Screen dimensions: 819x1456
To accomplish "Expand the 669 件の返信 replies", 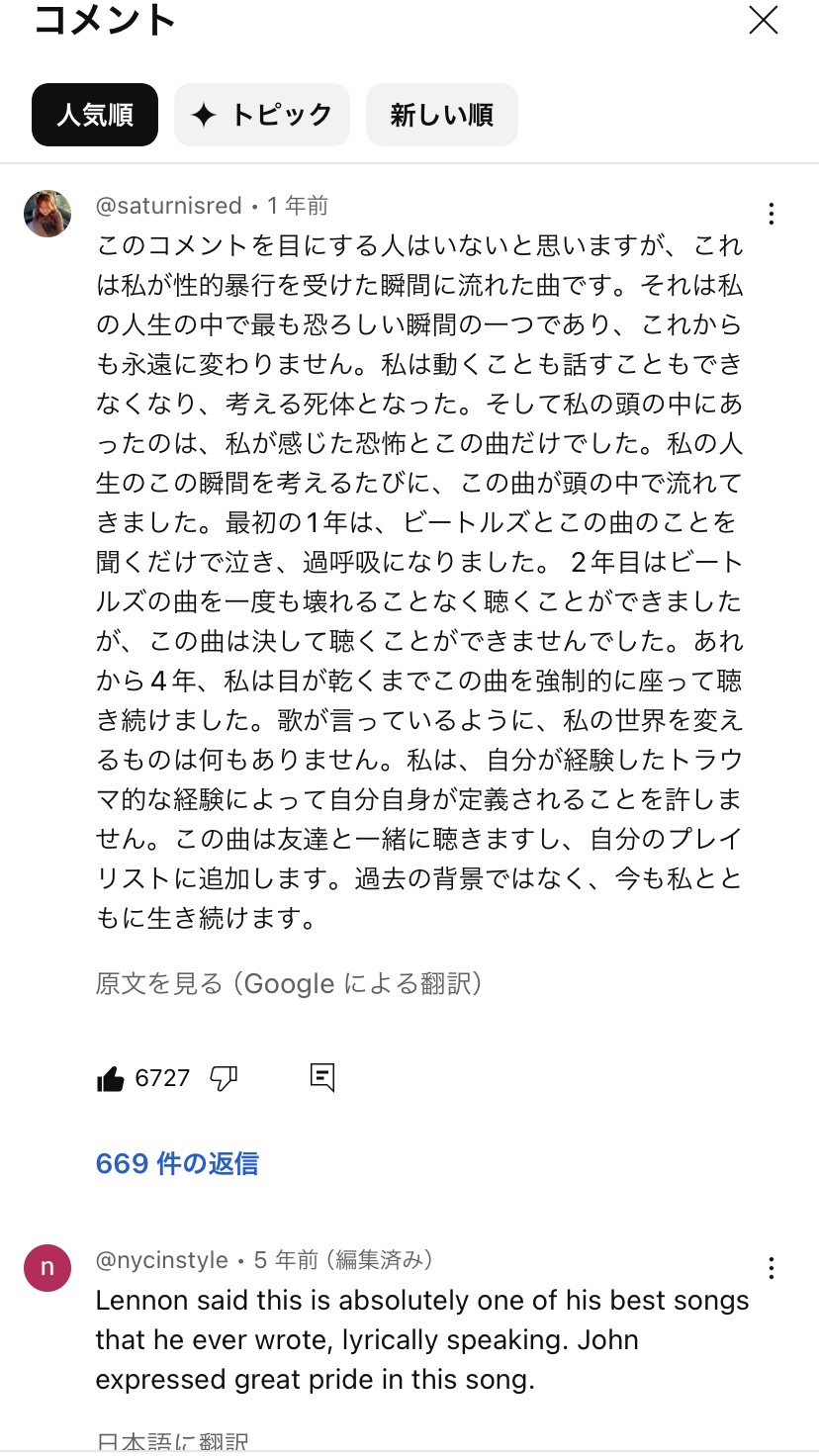I will click(177, 1163).
